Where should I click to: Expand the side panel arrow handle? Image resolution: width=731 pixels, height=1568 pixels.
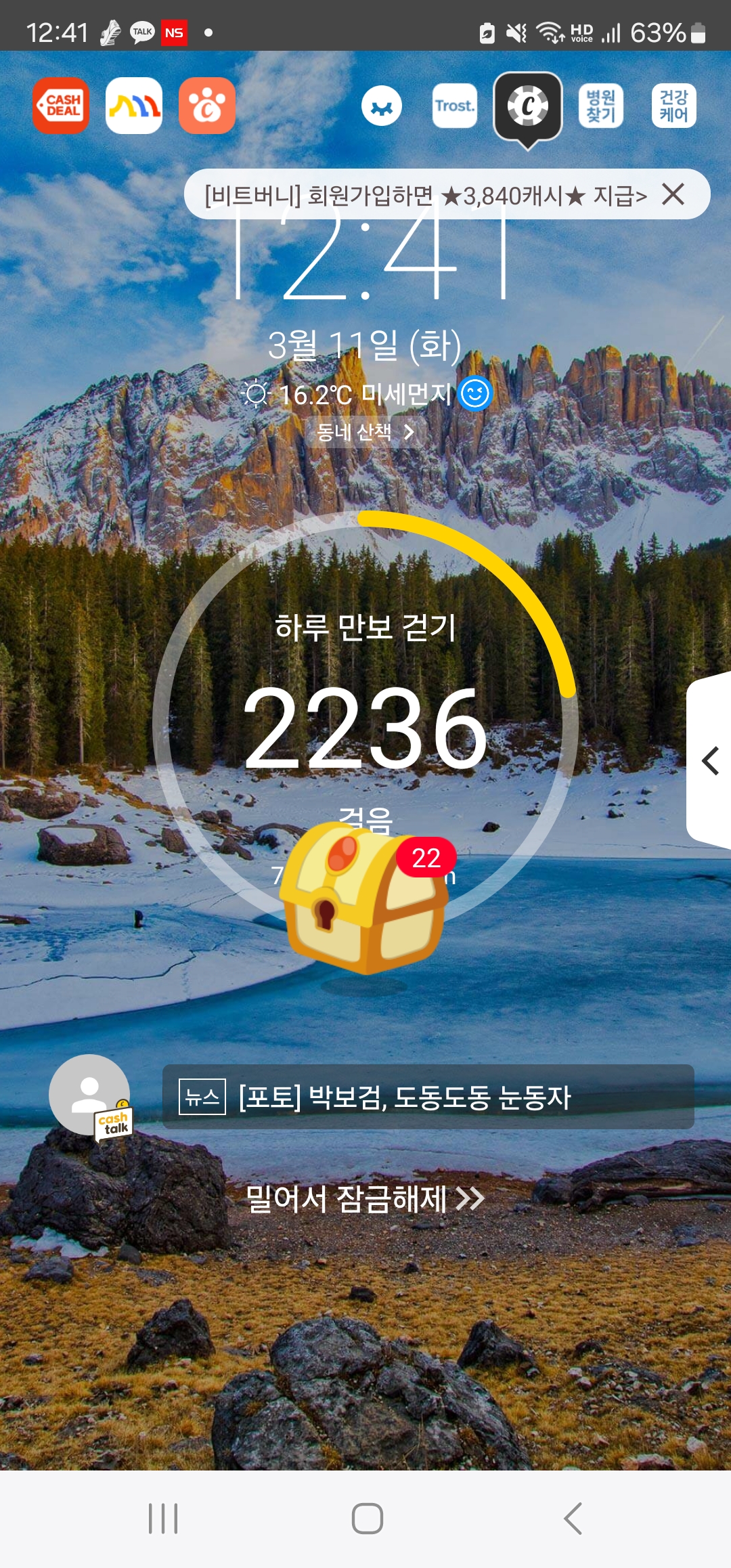(x=710, y=761)
